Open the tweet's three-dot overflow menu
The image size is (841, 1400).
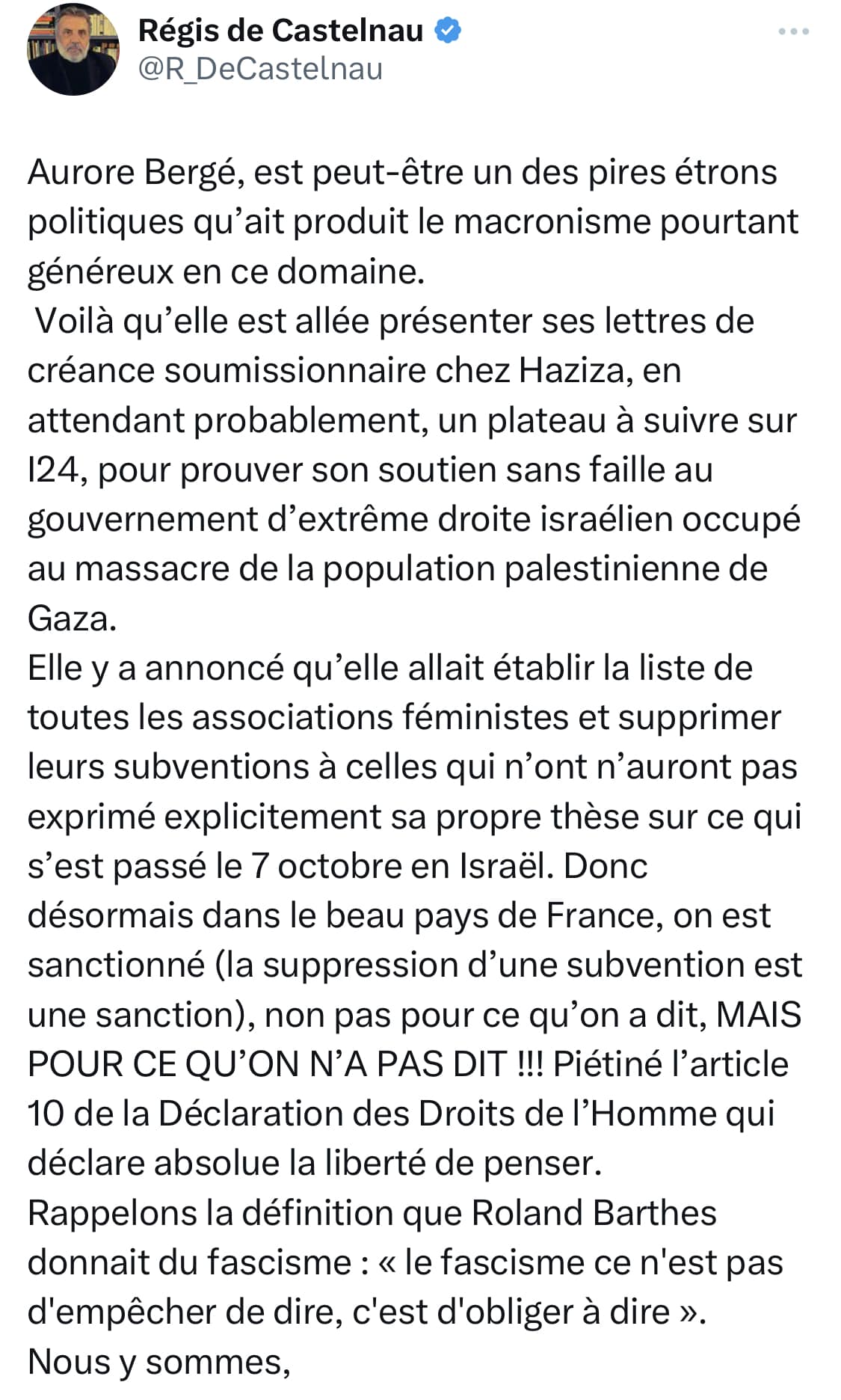[x=793, y=32]
